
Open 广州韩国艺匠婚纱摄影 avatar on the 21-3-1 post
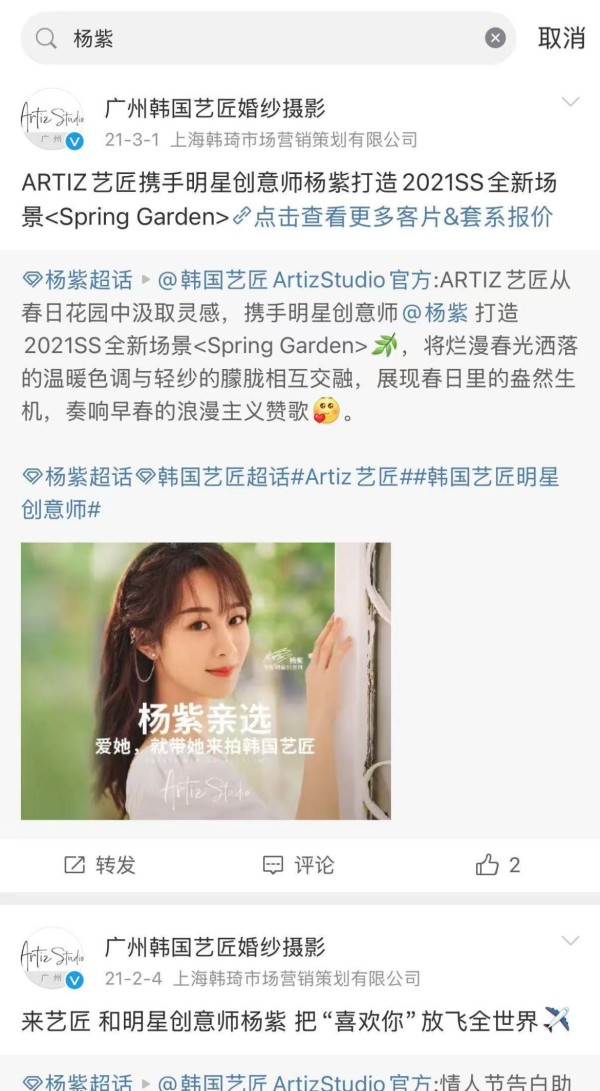tap(51, 121)
